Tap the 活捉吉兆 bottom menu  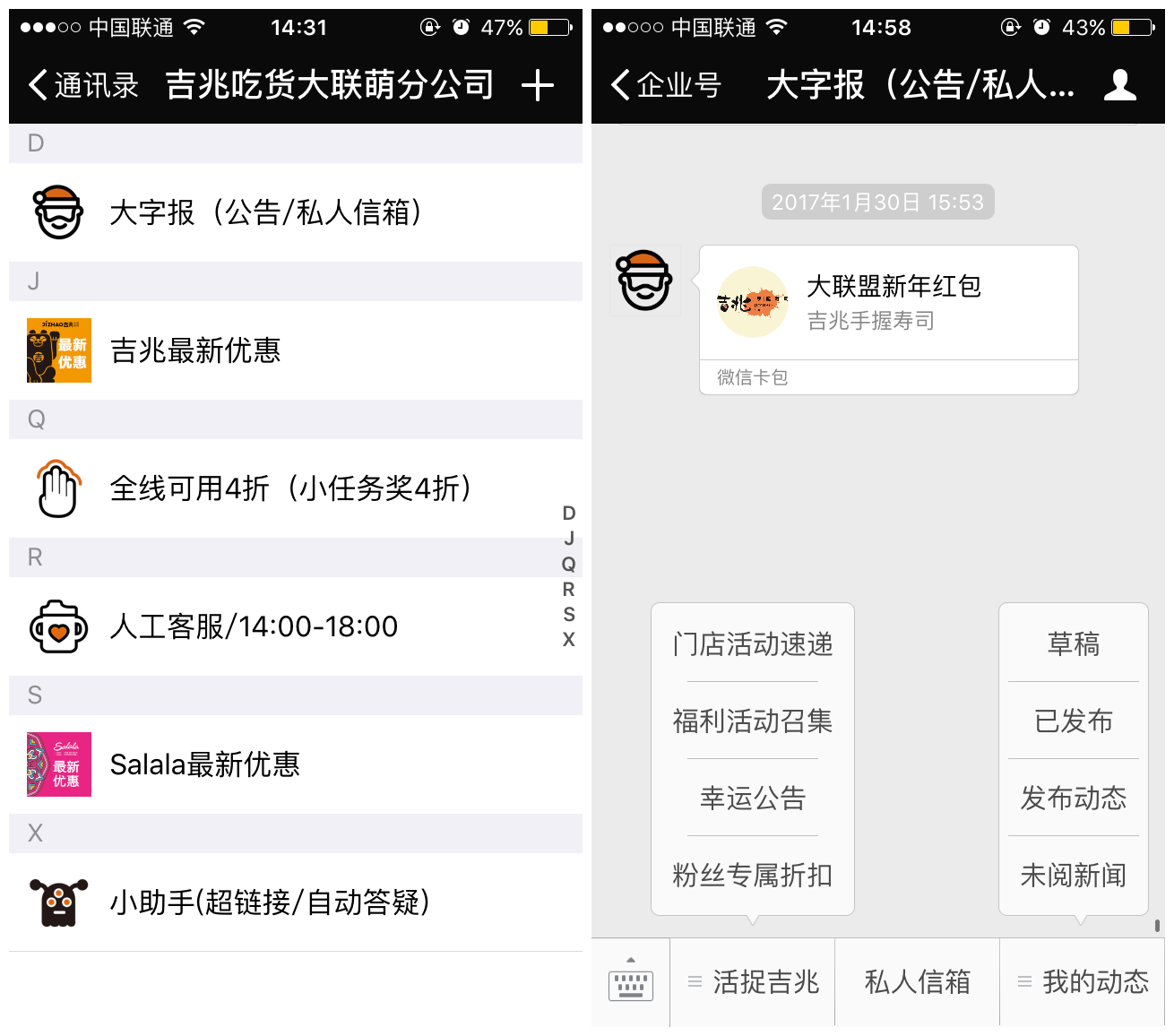click(x=753, y=982)
